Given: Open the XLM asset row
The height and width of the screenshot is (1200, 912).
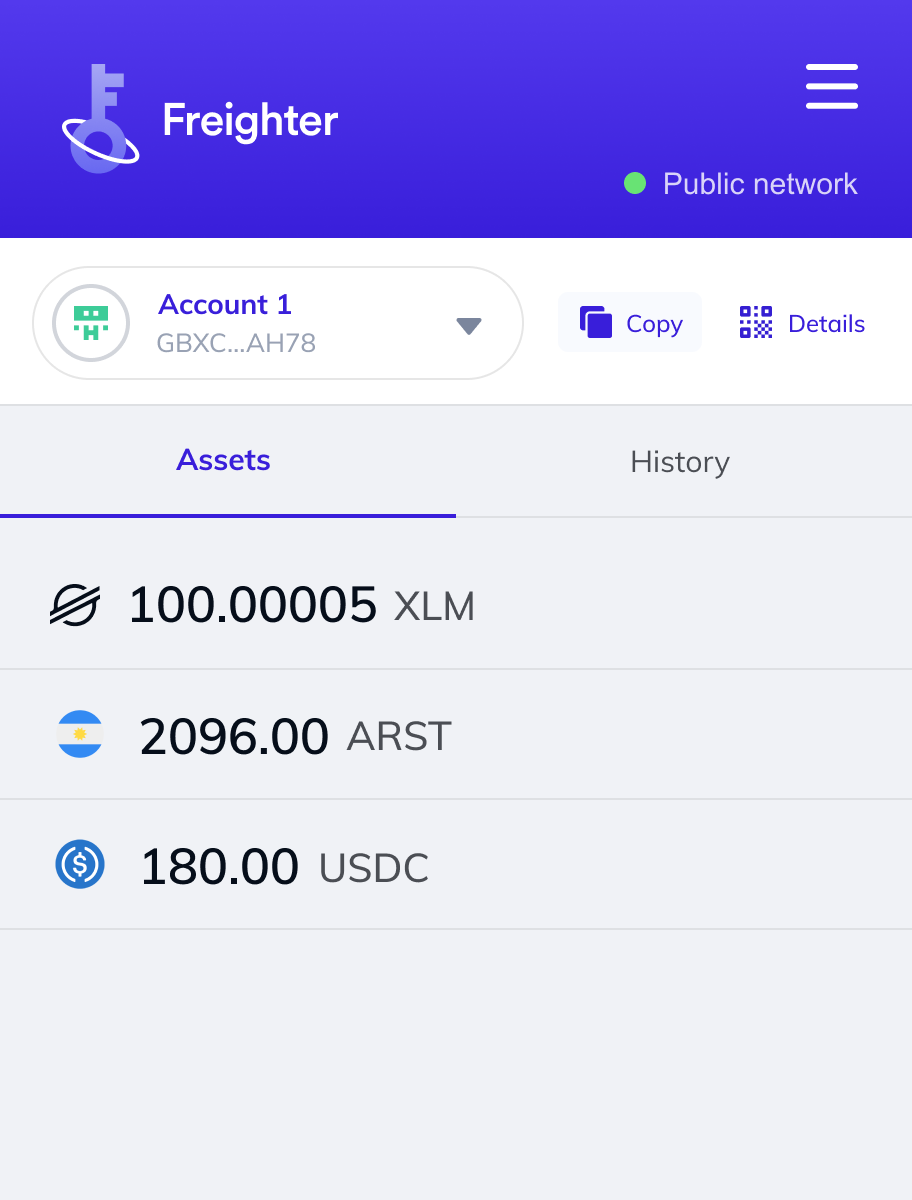Looking at the screenshot, I should (300, 605).
